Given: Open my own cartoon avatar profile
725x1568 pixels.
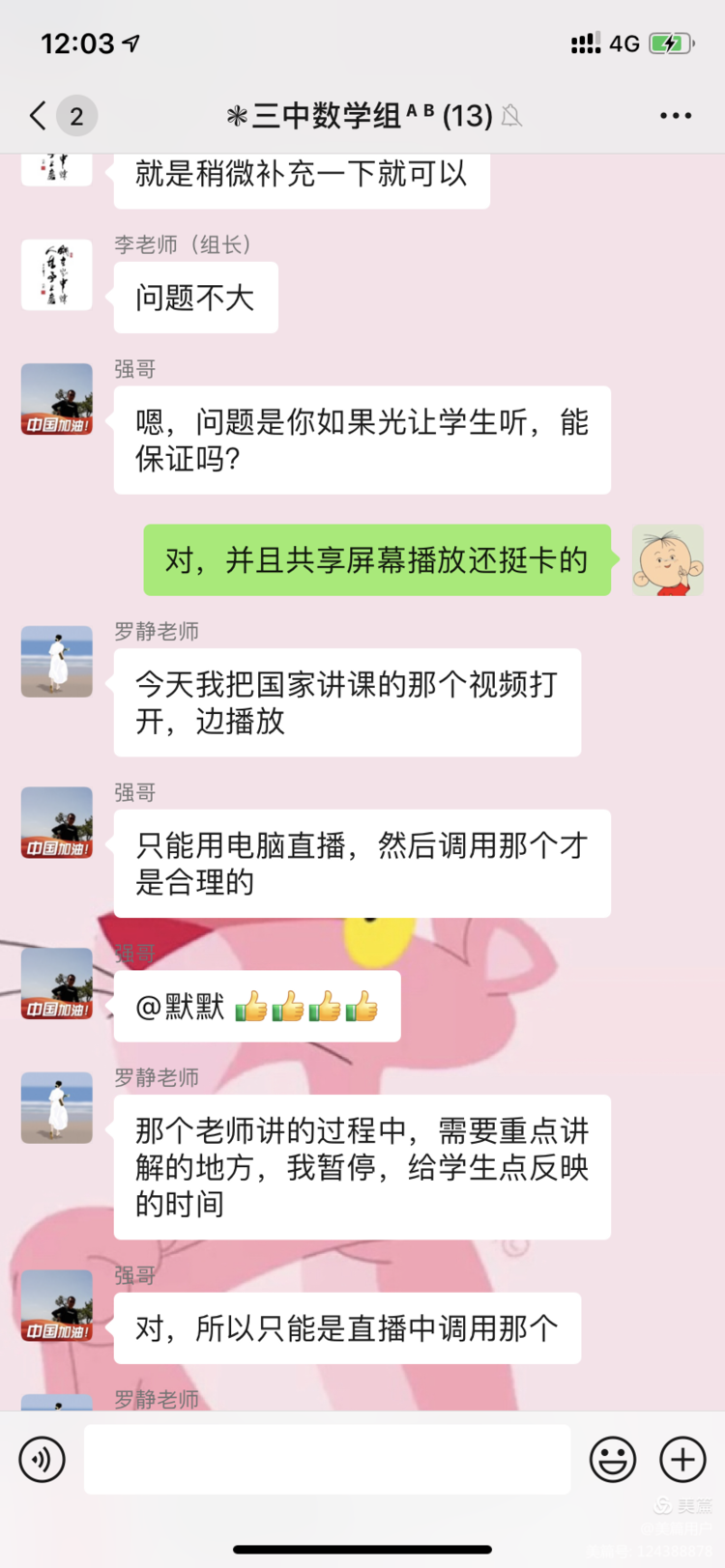Looking at the screenshot, I should coord(667,560).
